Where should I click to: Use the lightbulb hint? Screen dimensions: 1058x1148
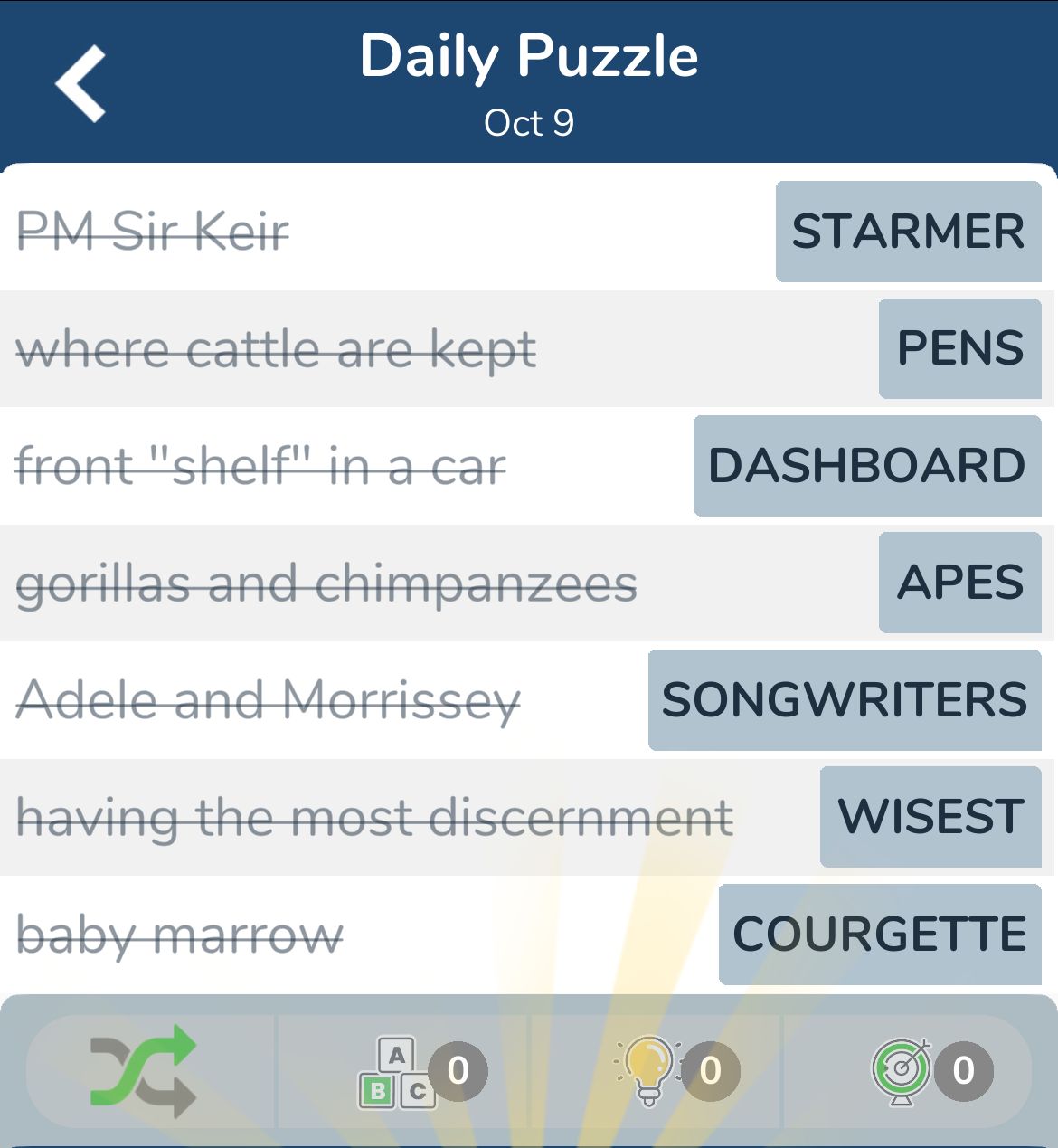pyautogui.click(x=649, y=1070)
